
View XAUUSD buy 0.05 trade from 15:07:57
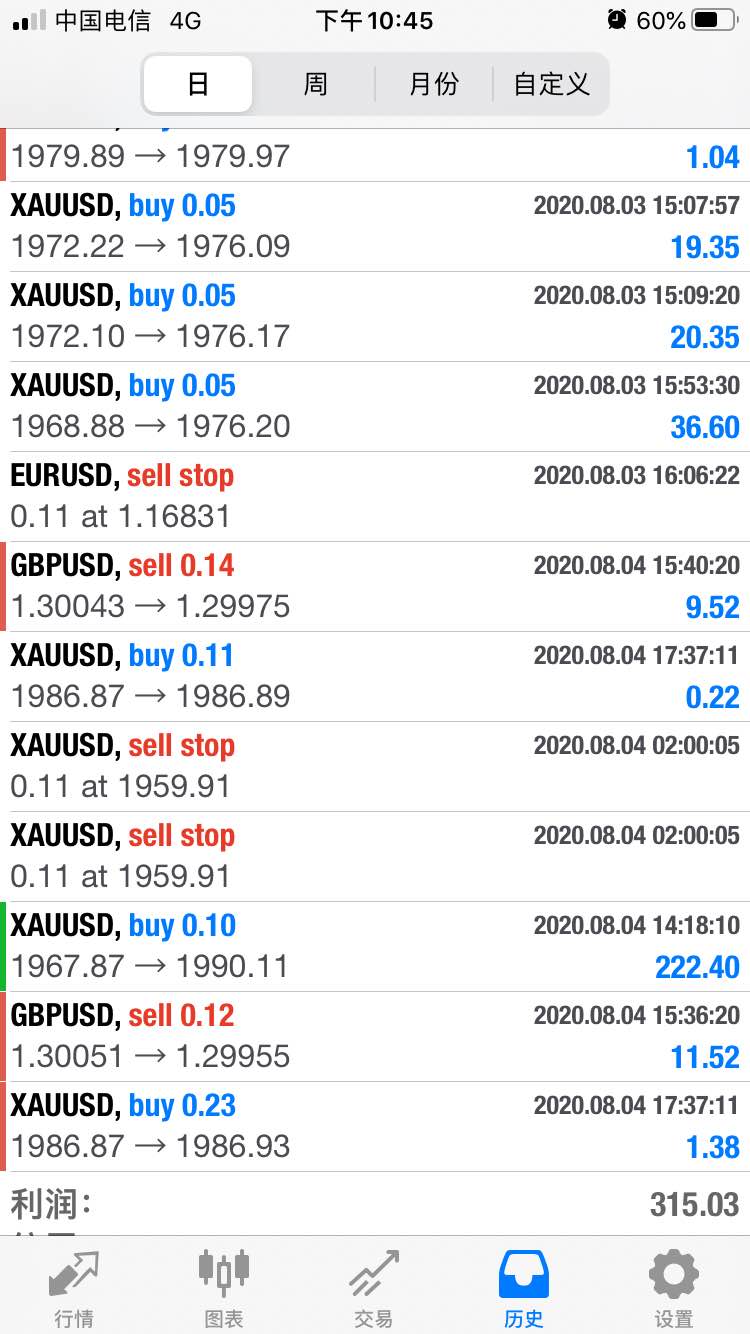click(375, 226)
